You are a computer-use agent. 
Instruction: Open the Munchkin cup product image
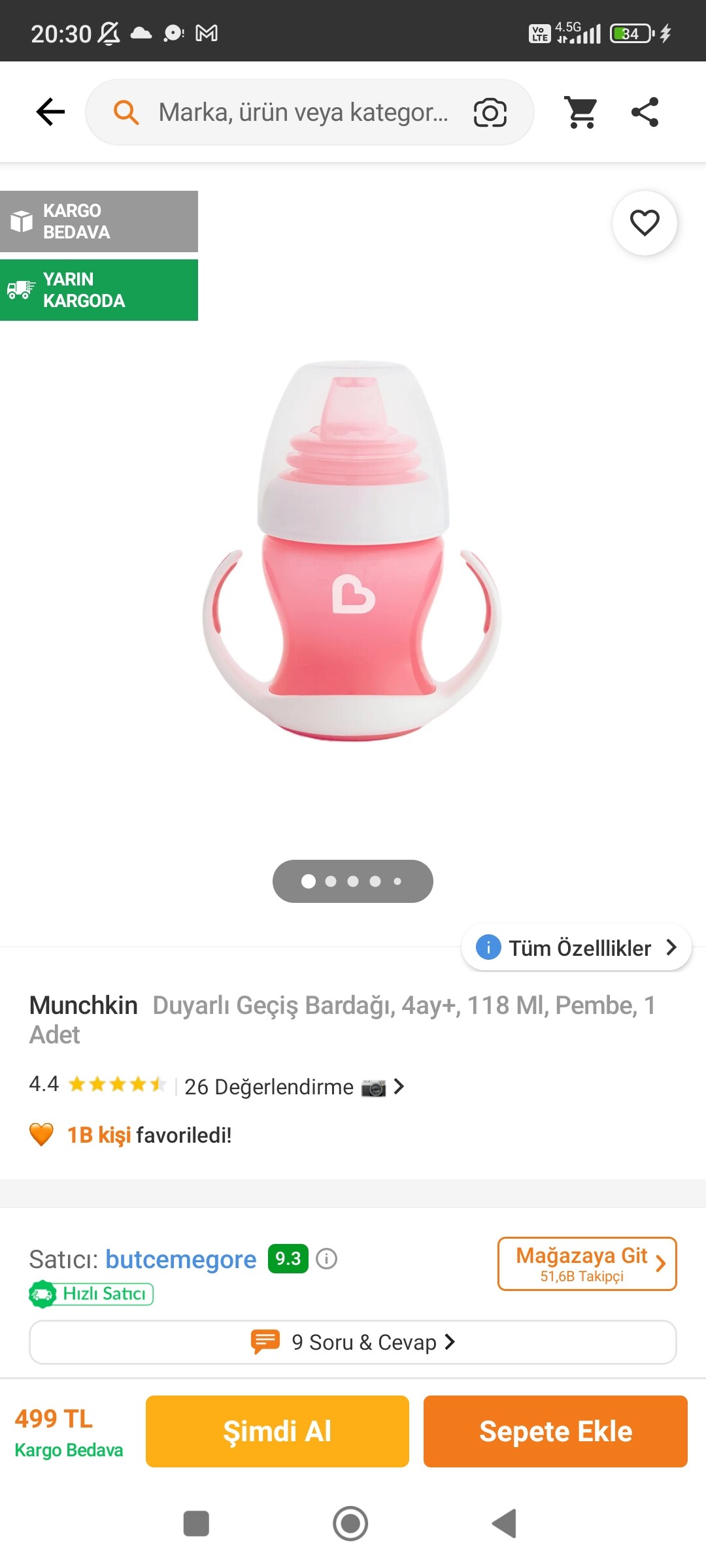pos(352,552)
